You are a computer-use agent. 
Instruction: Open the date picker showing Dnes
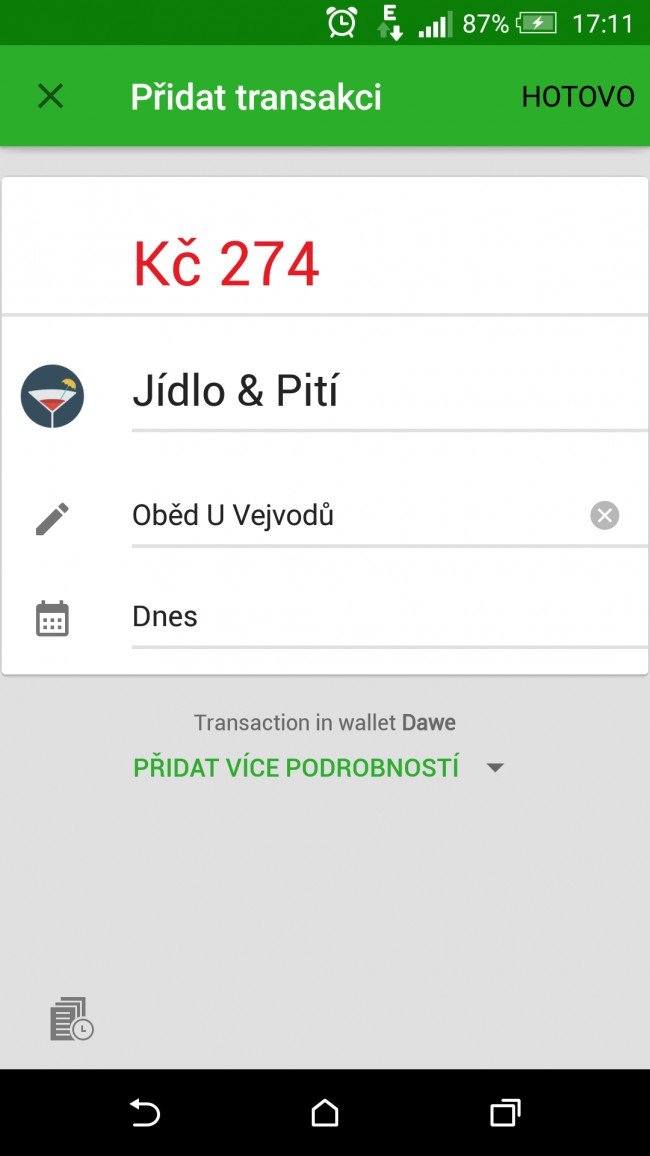point(165,616)
